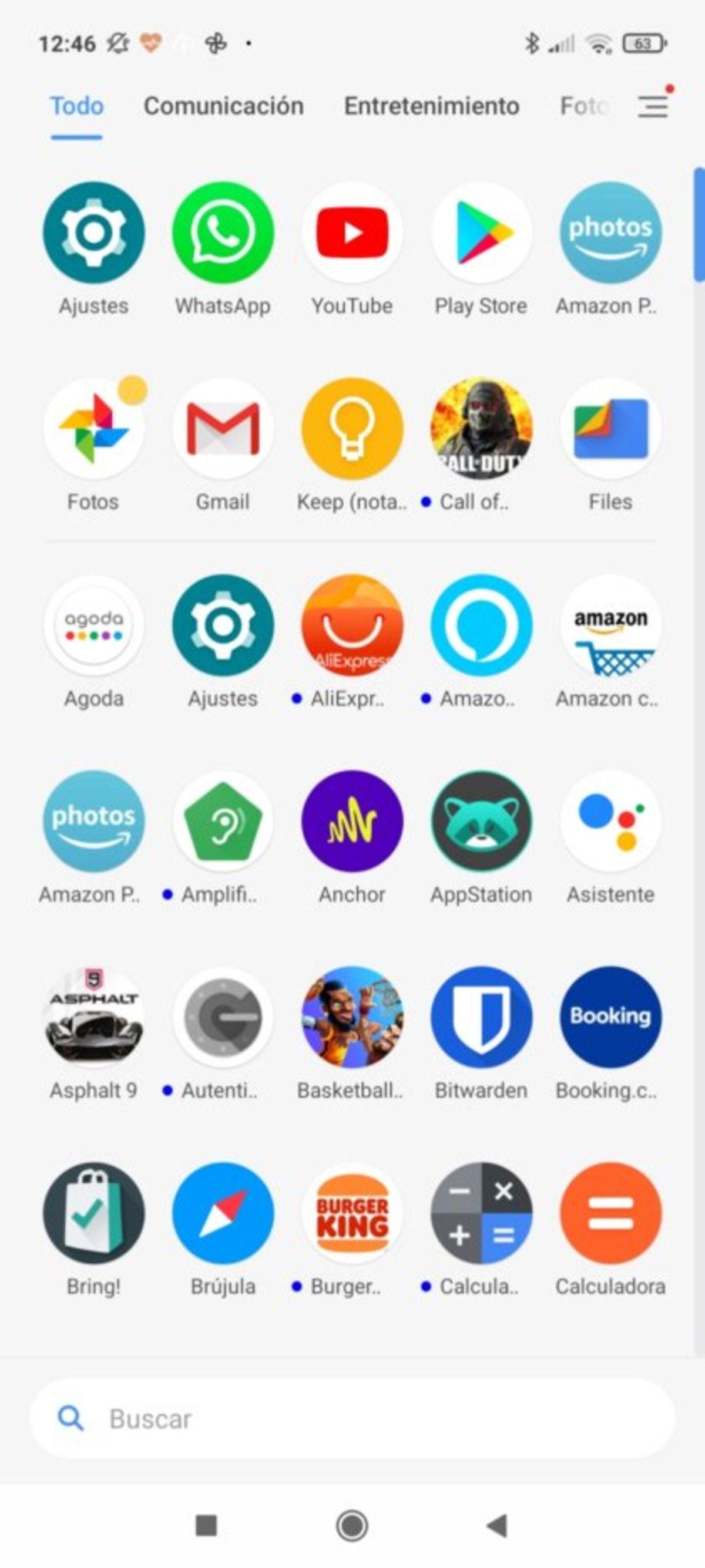Launch Keep notes app

coord(352,429)
